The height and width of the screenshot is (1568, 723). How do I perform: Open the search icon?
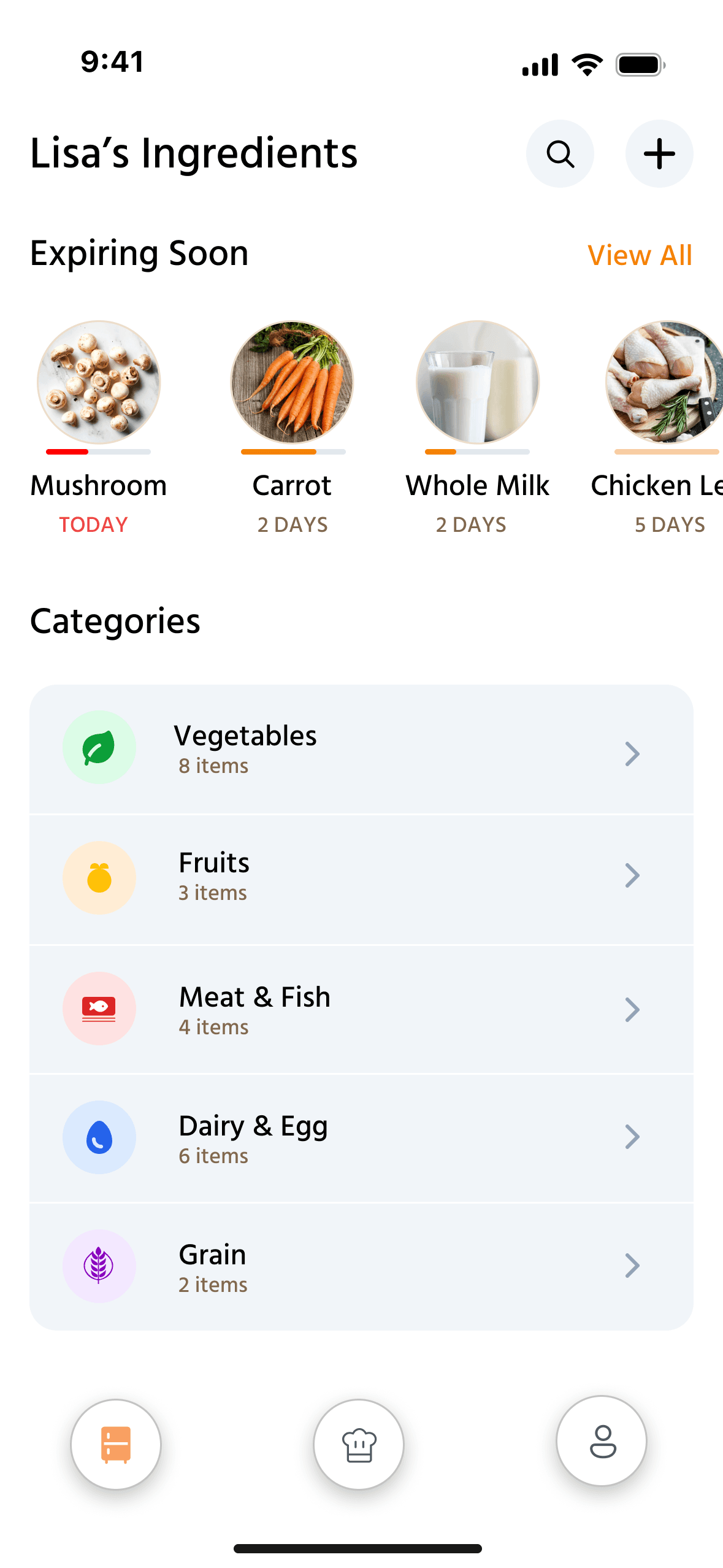point(560,154)
